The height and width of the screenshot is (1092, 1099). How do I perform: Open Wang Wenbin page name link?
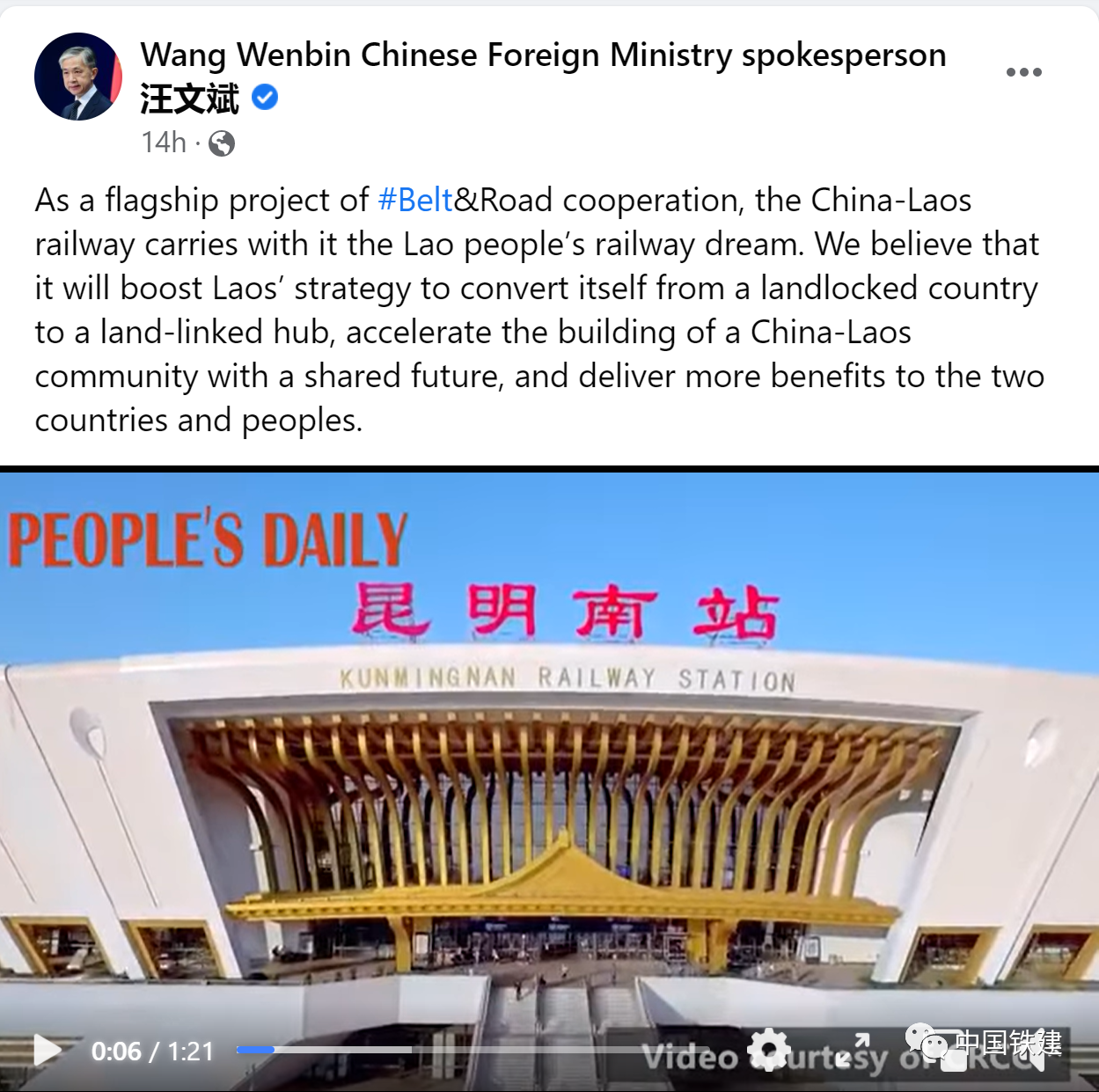tap(542, 55)
